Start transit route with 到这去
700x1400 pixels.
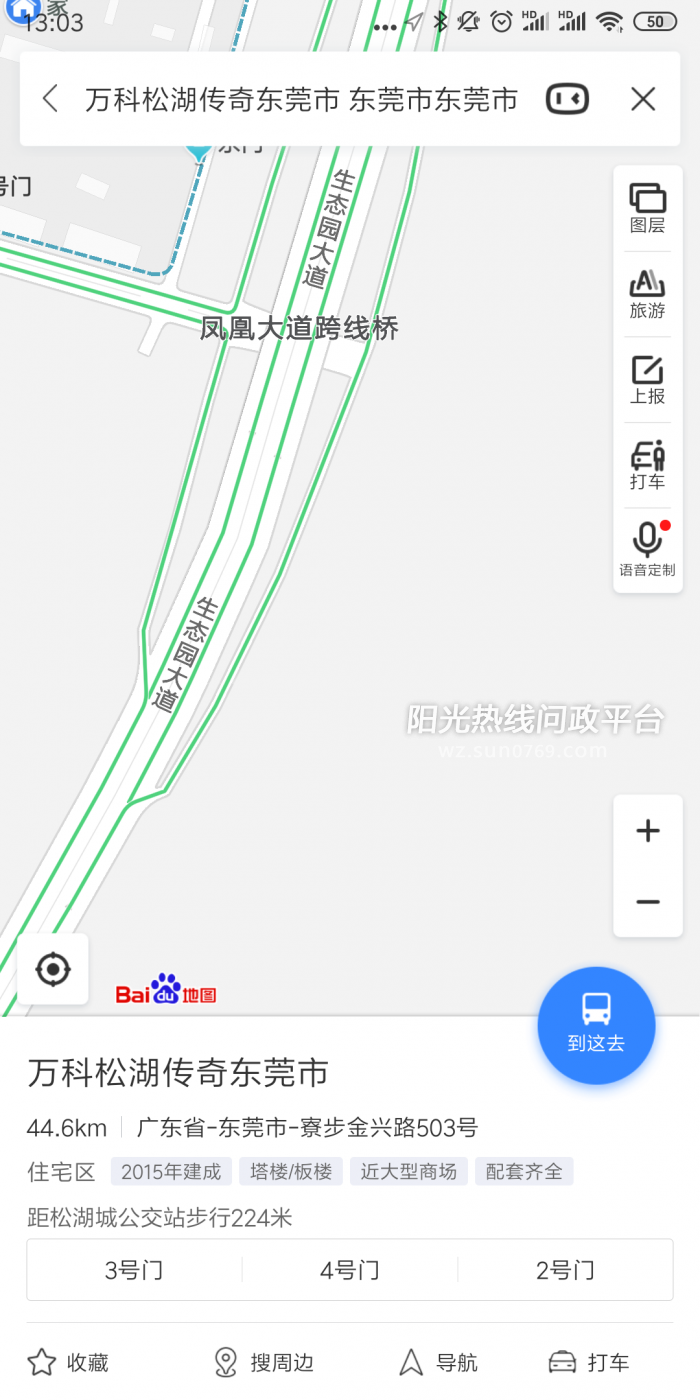pyautogui.click(x=596, y=1025)
